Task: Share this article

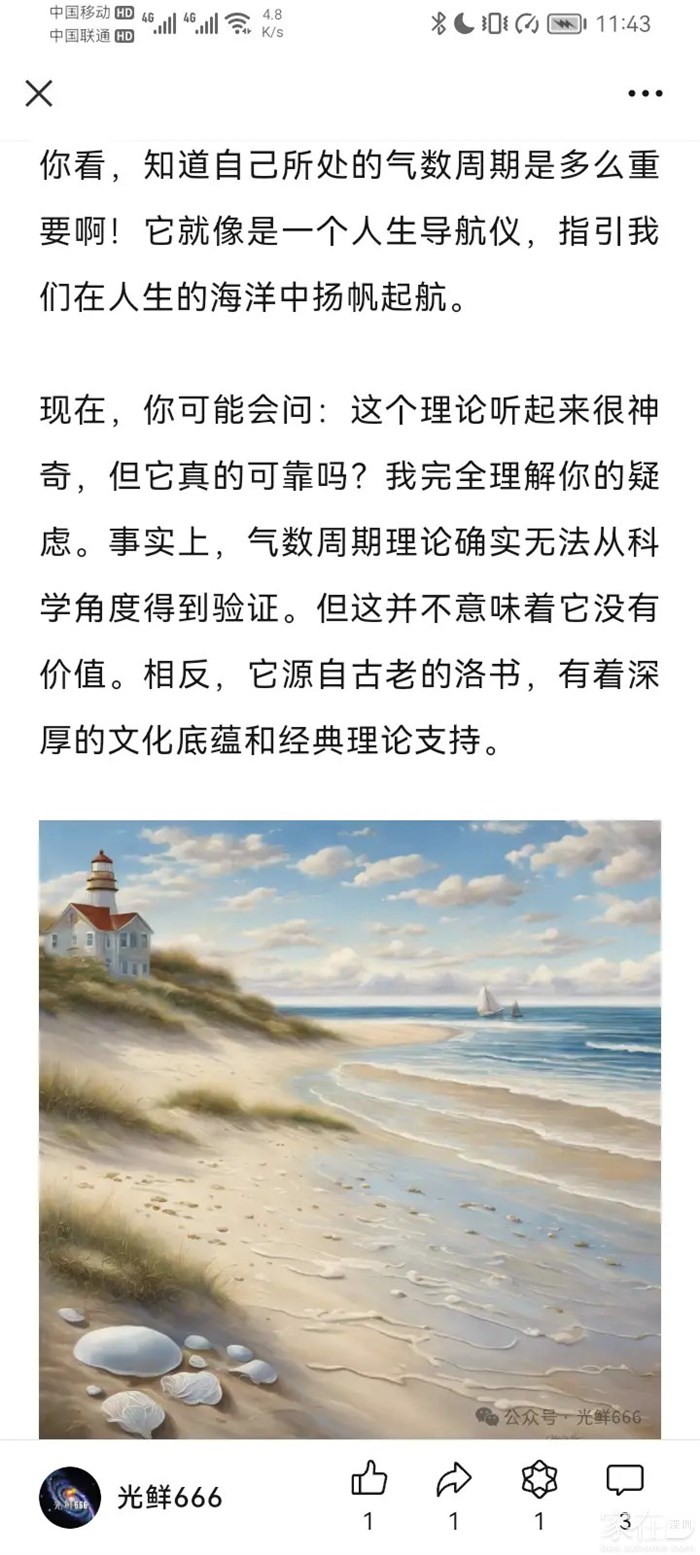Action: (454, 1480)
